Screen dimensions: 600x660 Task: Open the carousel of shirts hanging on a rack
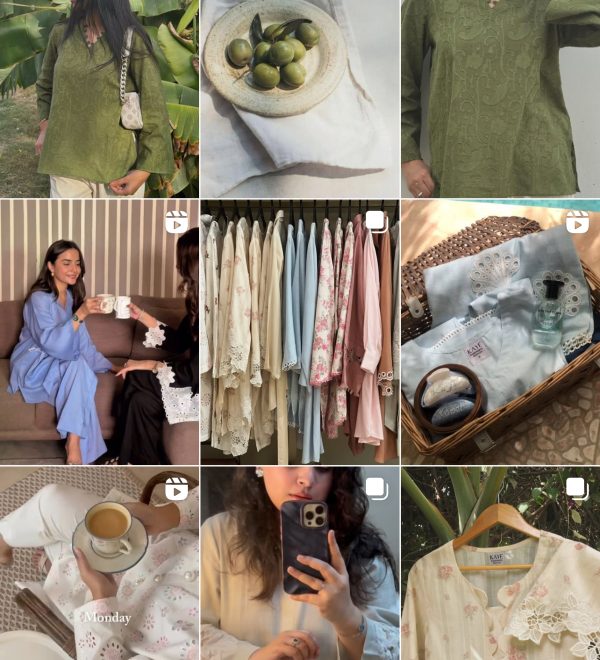tap(299, 332)
